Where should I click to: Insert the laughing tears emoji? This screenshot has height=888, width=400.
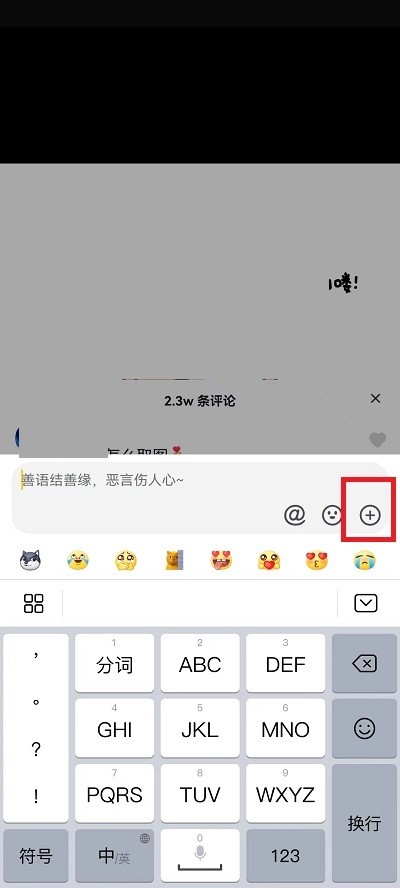pyautogui.click(x=78, y=560)
